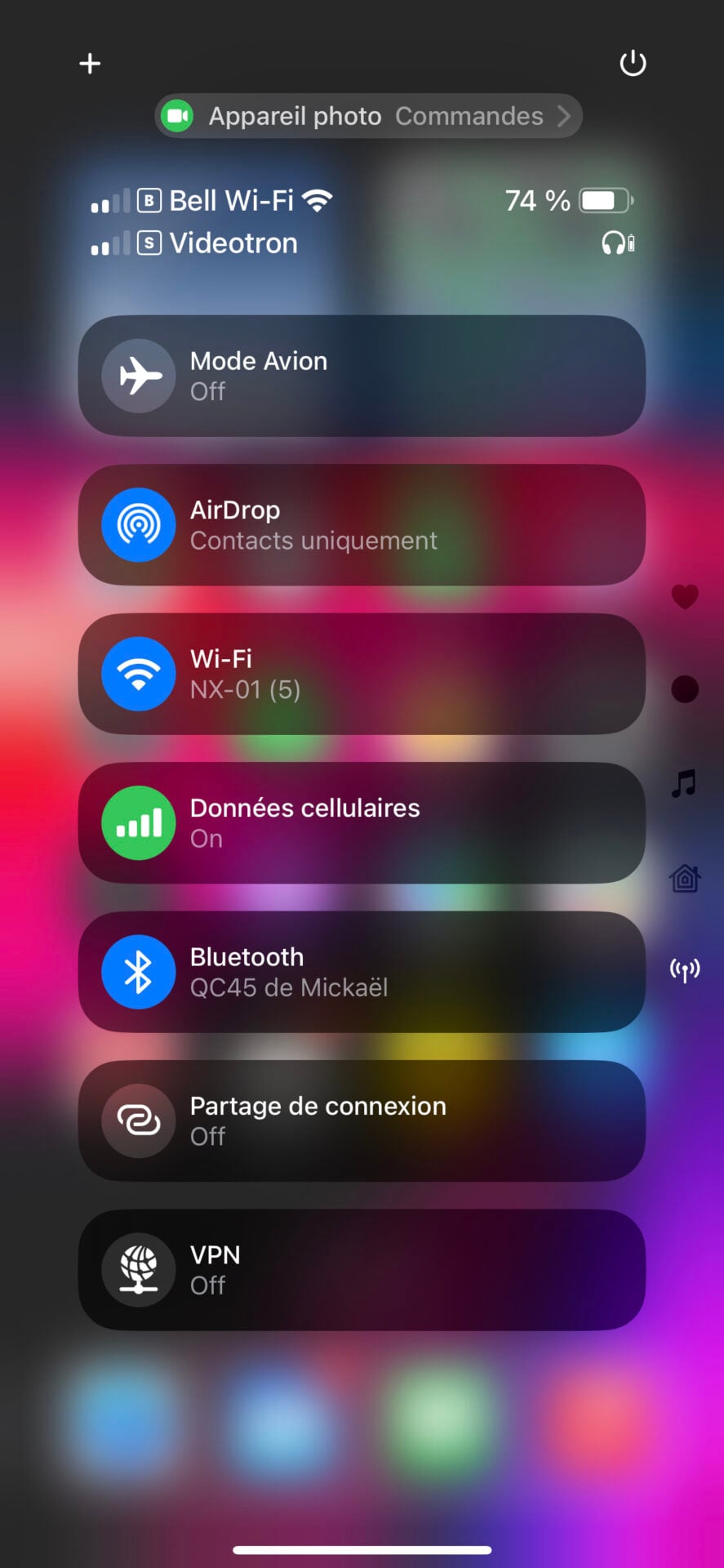Jump to the heart favorites page
Screen dimensions: 724x1568
[x=685, y=597]
